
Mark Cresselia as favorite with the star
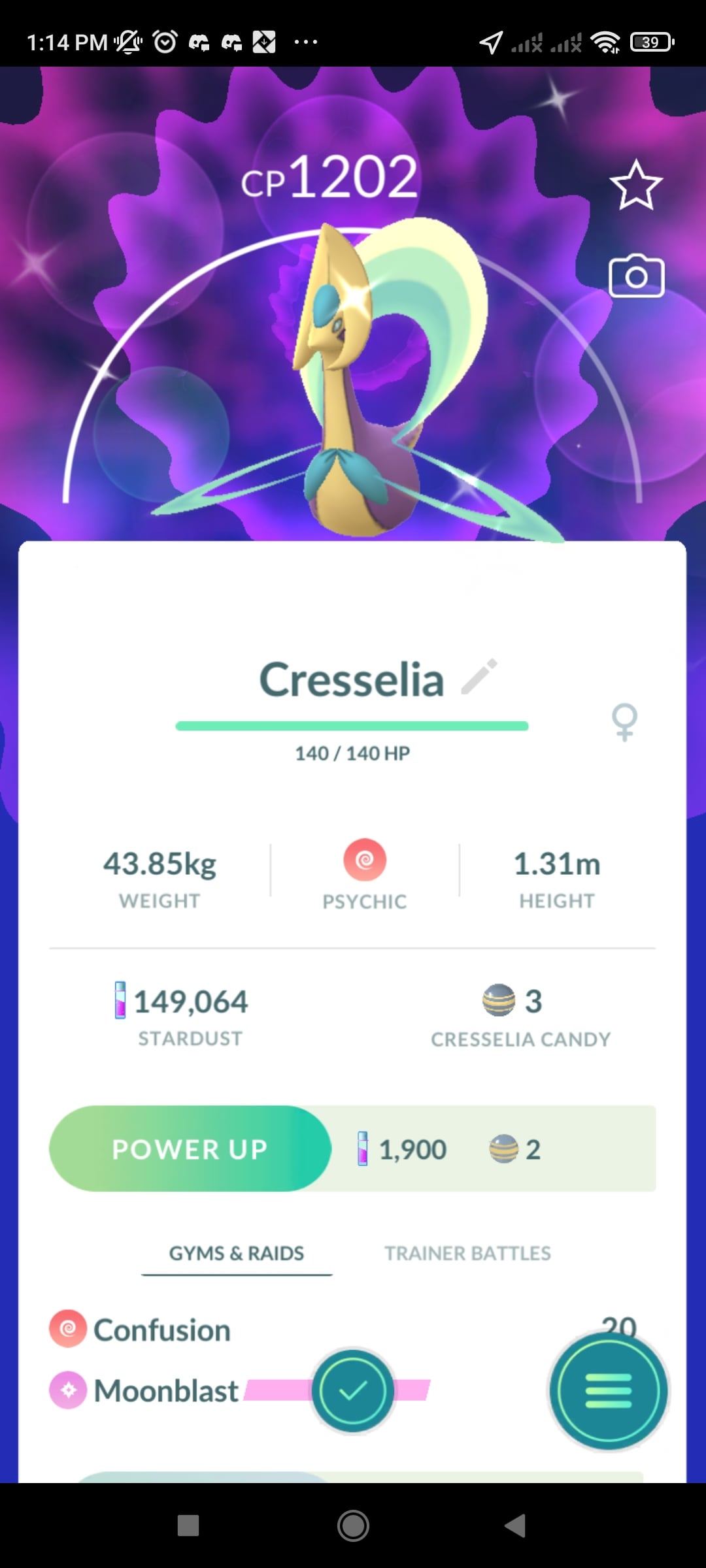click(x=635, y=185)
